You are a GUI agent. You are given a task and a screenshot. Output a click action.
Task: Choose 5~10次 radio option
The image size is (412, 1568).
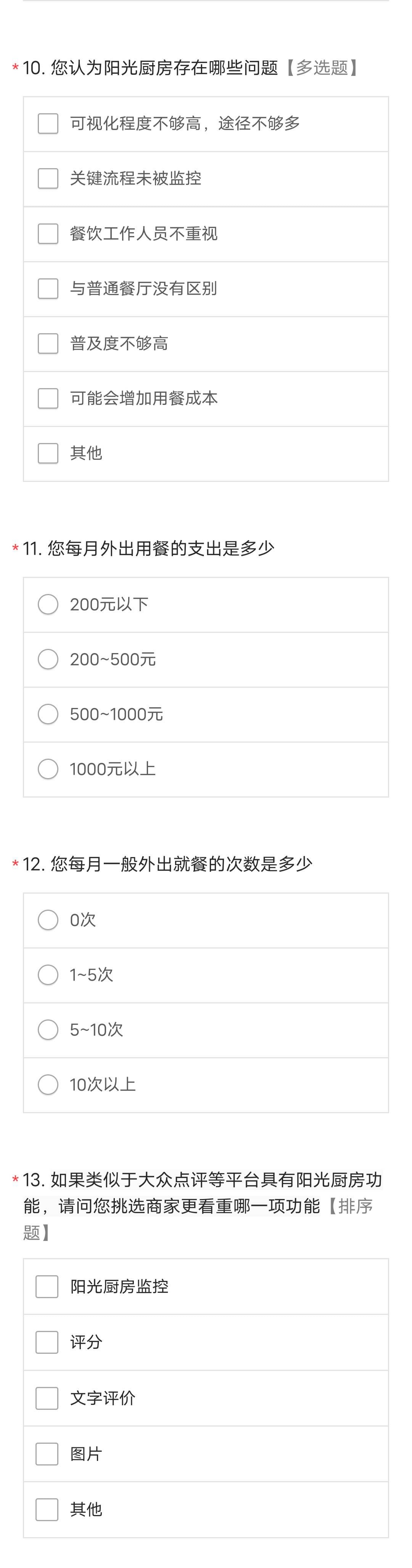pos(48,1029)
